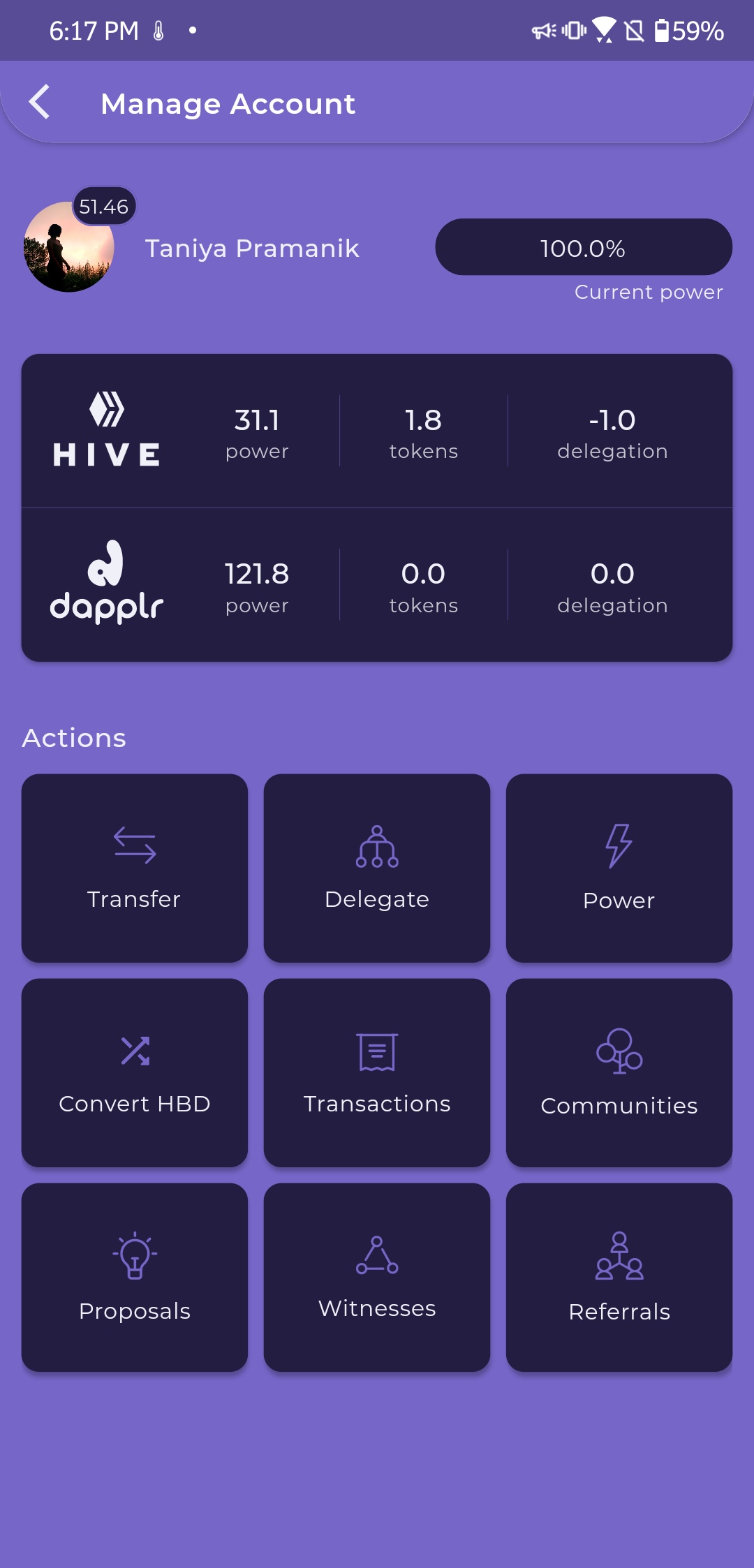754x1568 pixels.
Task: Select the Power action tile
Action: 619,868
